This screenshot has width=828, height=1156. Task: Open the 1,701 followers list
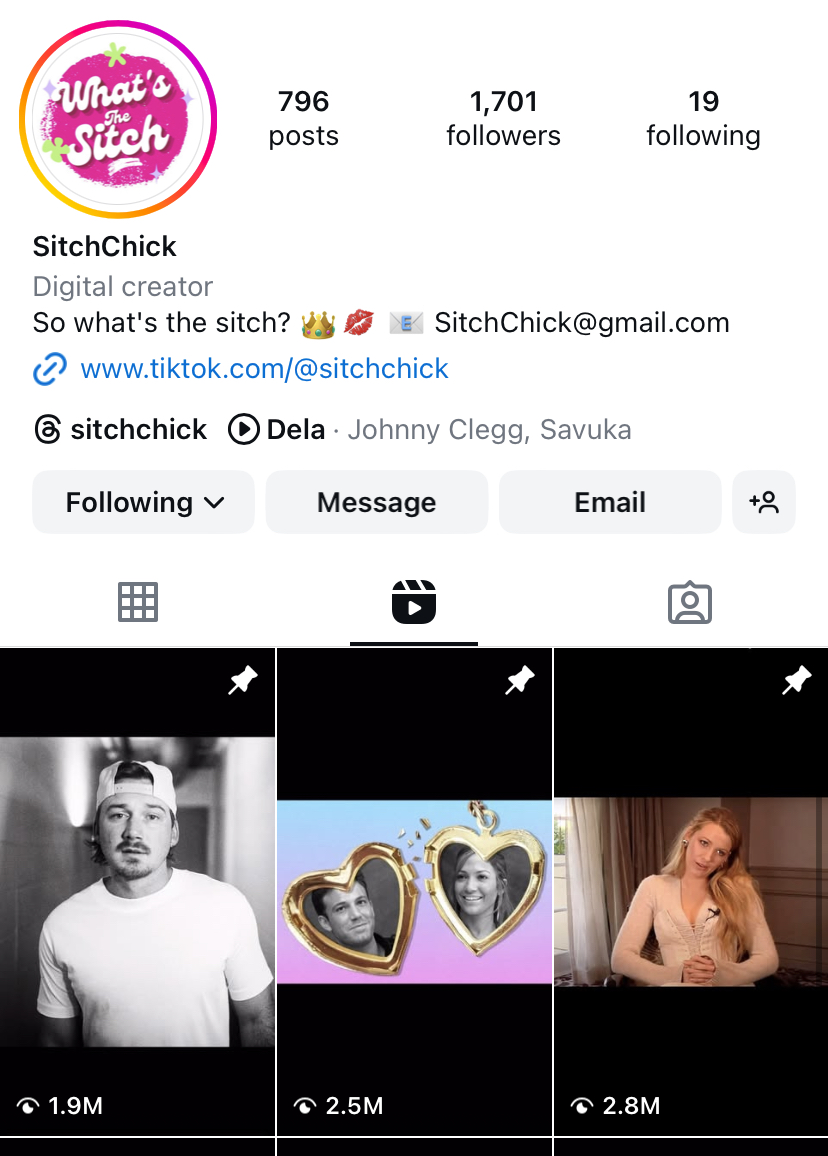pos(503,118)
